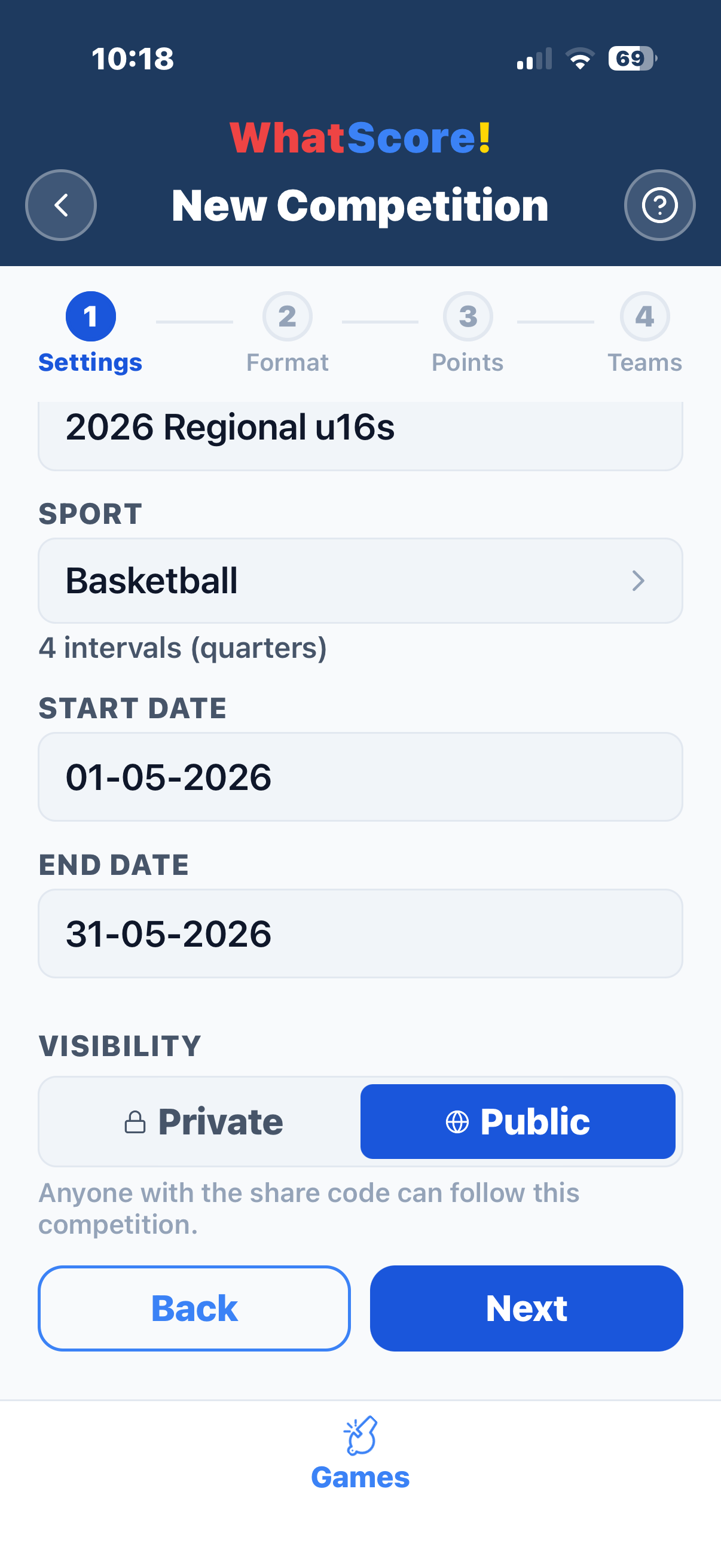
Task: Tap the Back button
Action: (194, 1308)
